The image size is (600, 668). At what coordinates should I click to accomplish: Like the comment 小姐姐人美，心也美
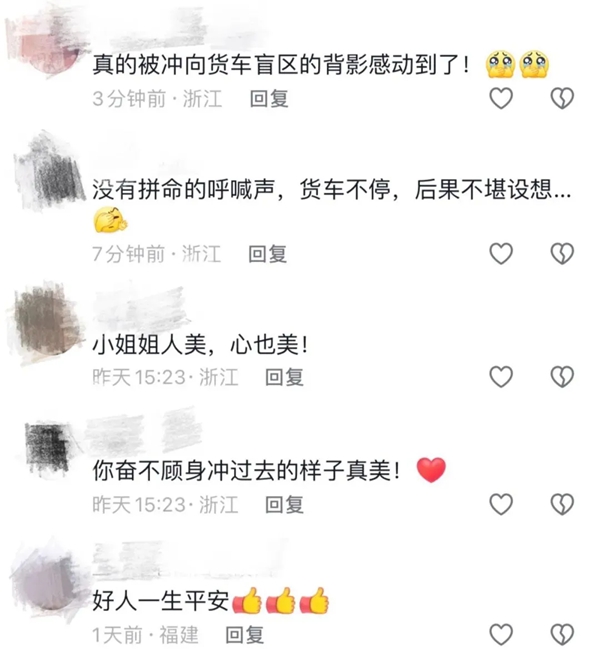501,377
